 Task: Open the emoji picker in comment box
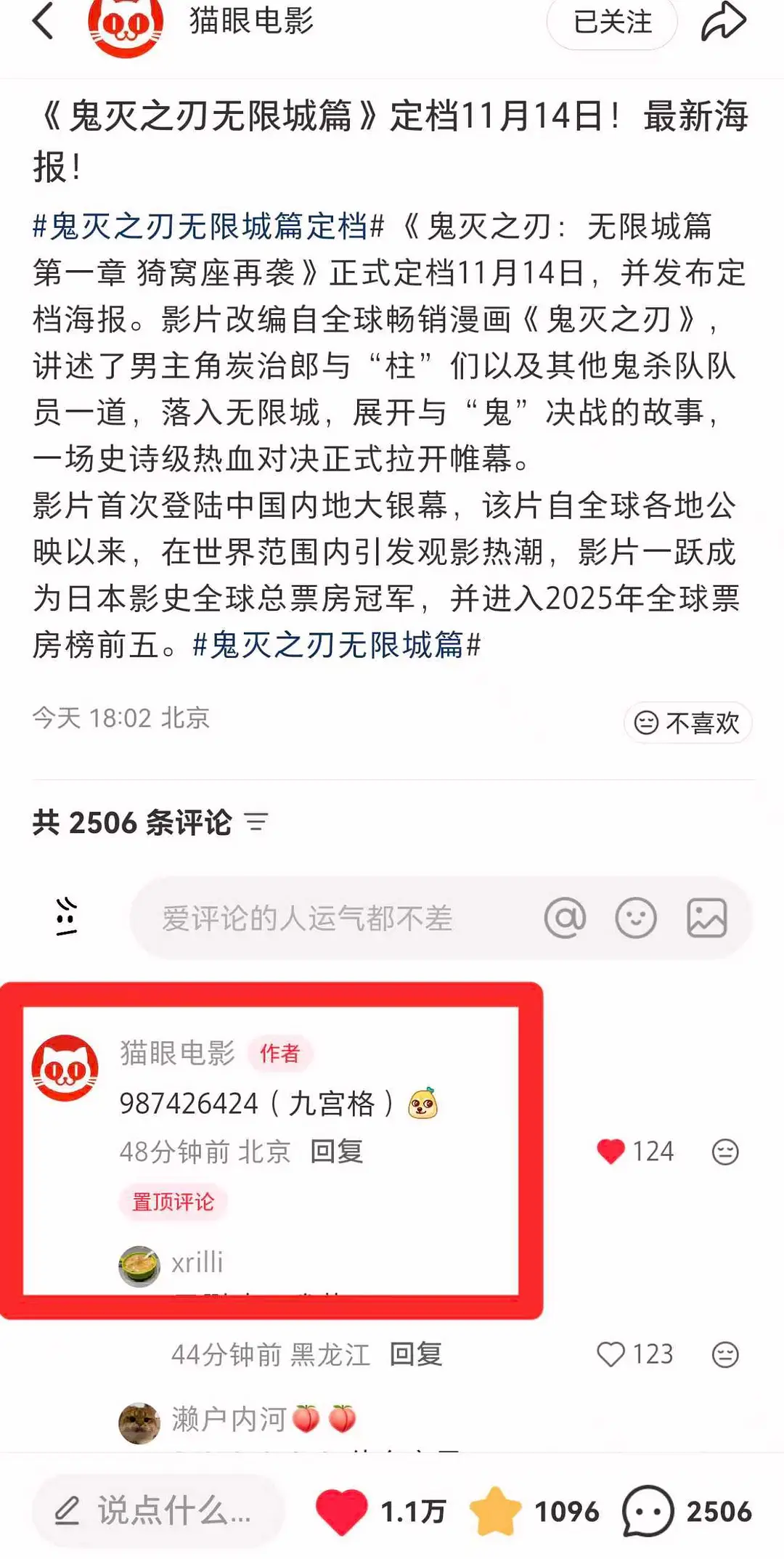tap(636, 918)
